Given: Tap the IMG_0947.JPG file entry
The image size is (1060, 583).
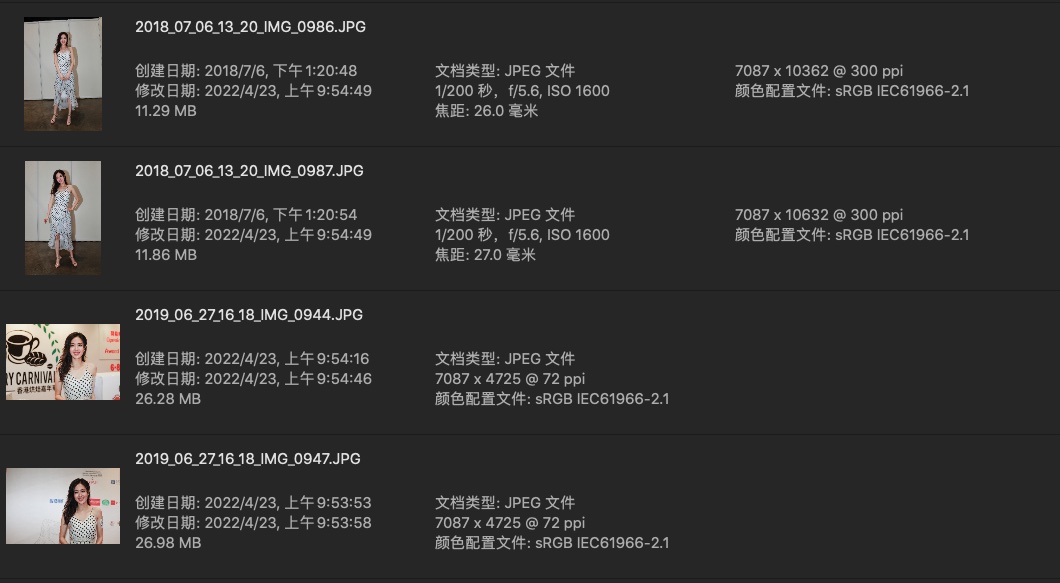Looking at the screenshot, I should point(247,459).
